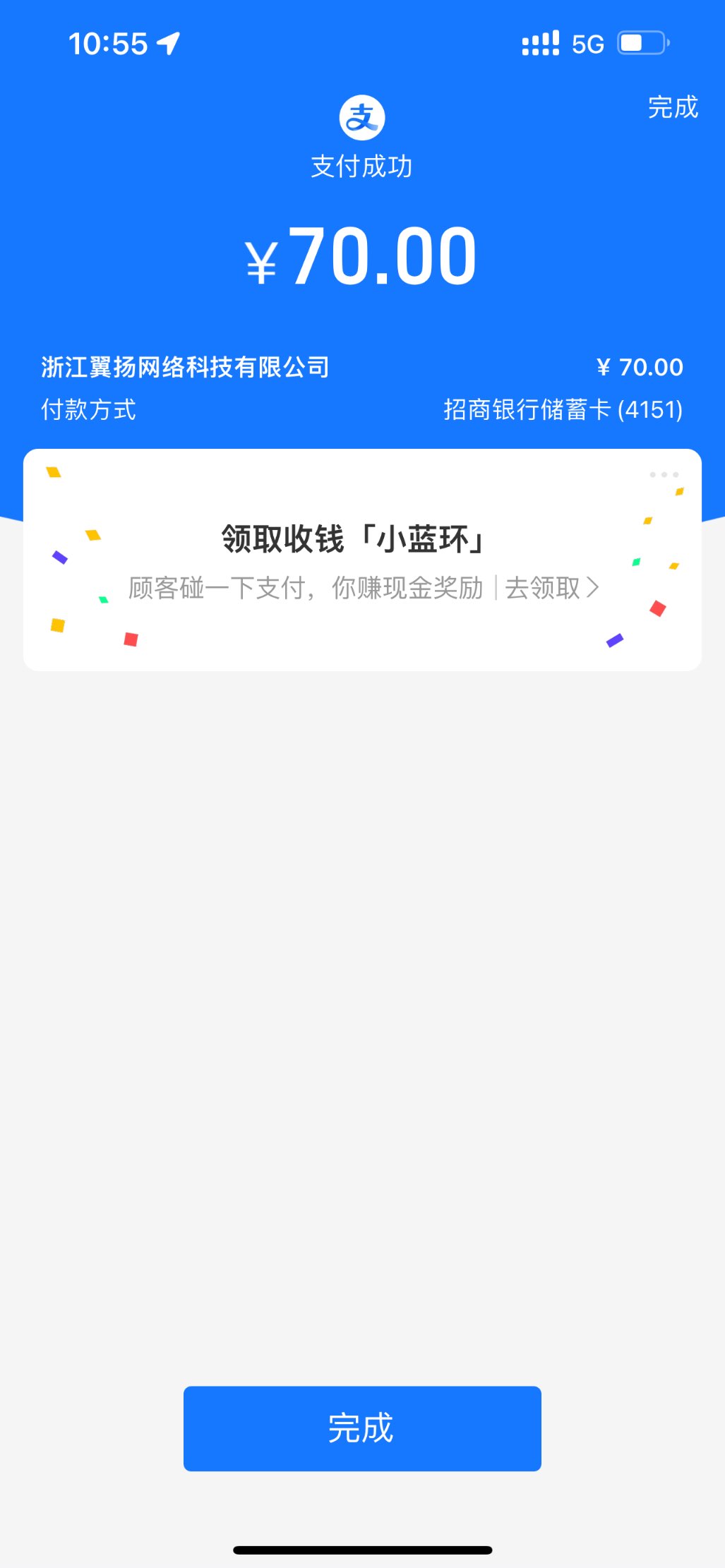Open the 去领取 link for the reward
This screenshot has height=1568, width=725.
pos(551,588)
